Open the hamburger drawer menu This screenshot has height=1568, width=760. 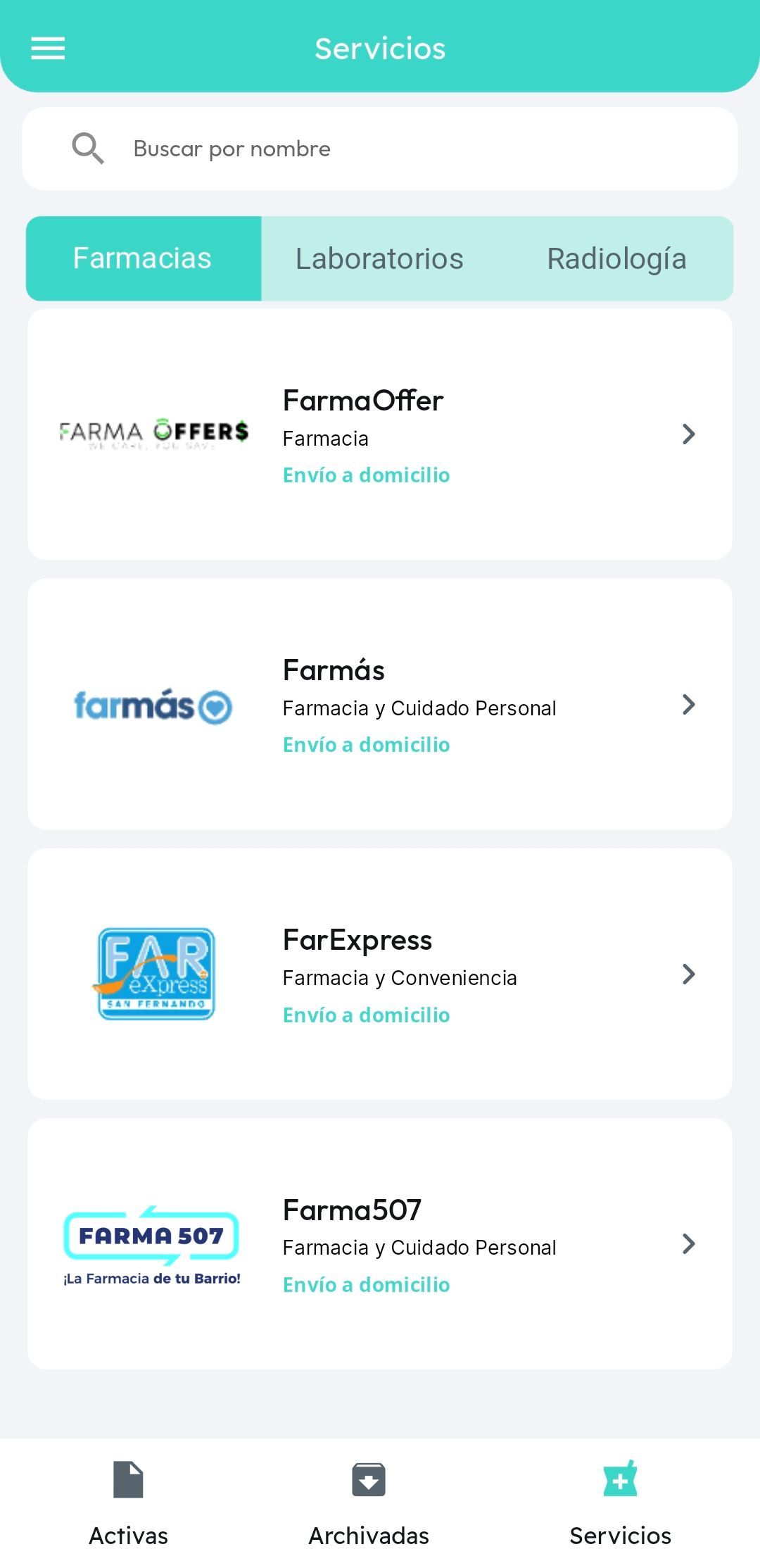point(48,49)
